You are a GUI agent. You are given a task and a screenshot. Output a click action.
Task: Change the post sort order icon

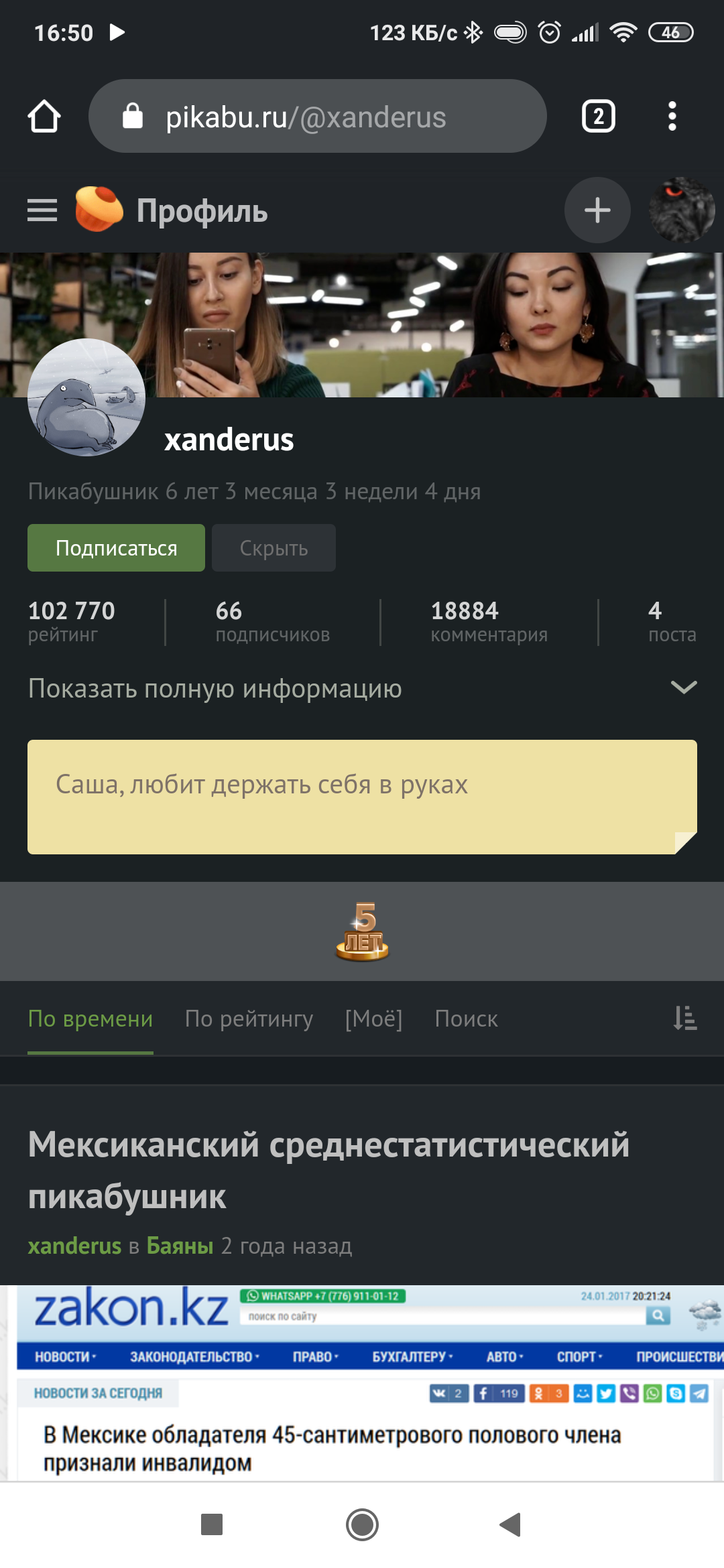(684, 1019)
